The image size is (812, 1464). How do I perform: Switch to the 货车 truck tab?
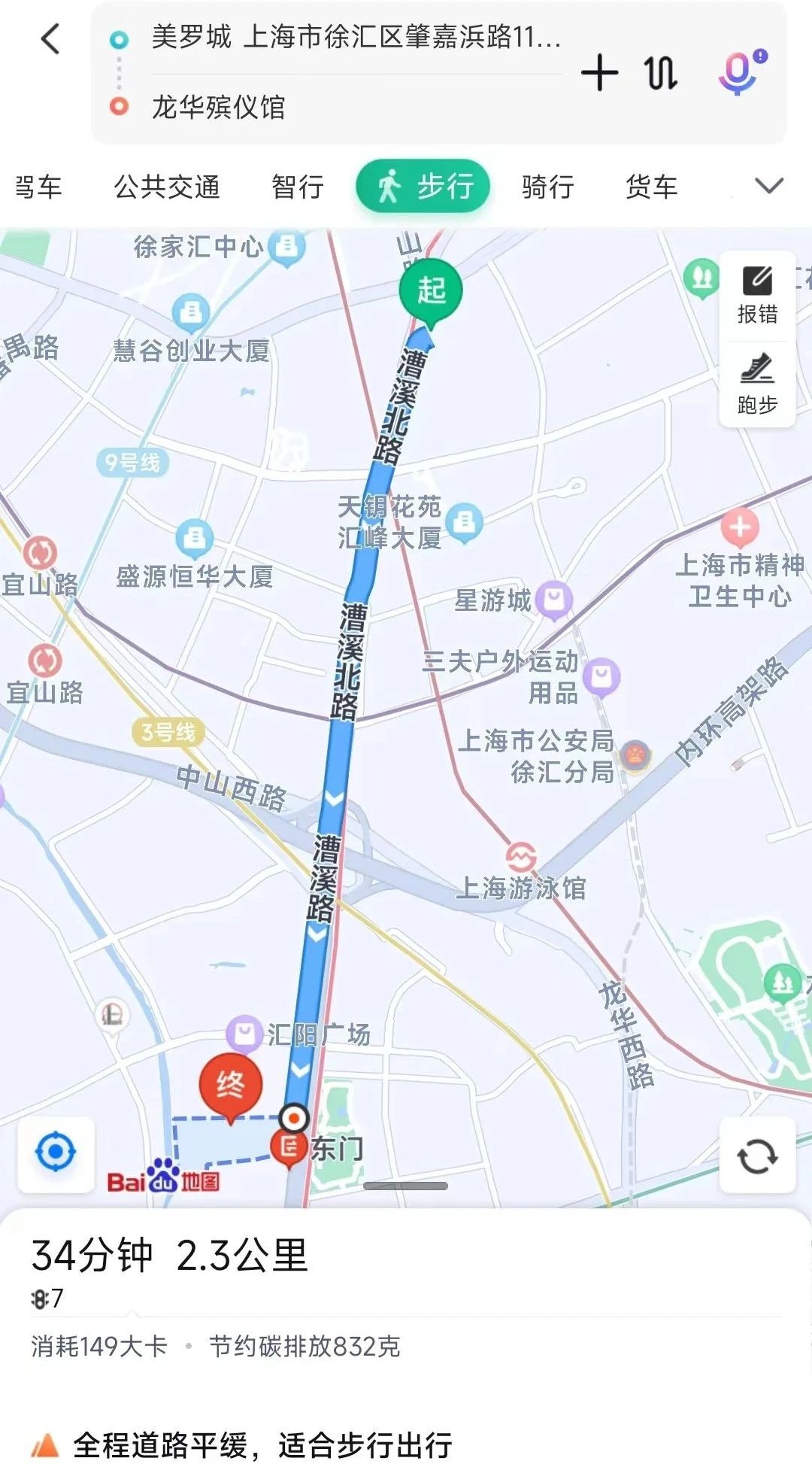(x=652, y=187)
